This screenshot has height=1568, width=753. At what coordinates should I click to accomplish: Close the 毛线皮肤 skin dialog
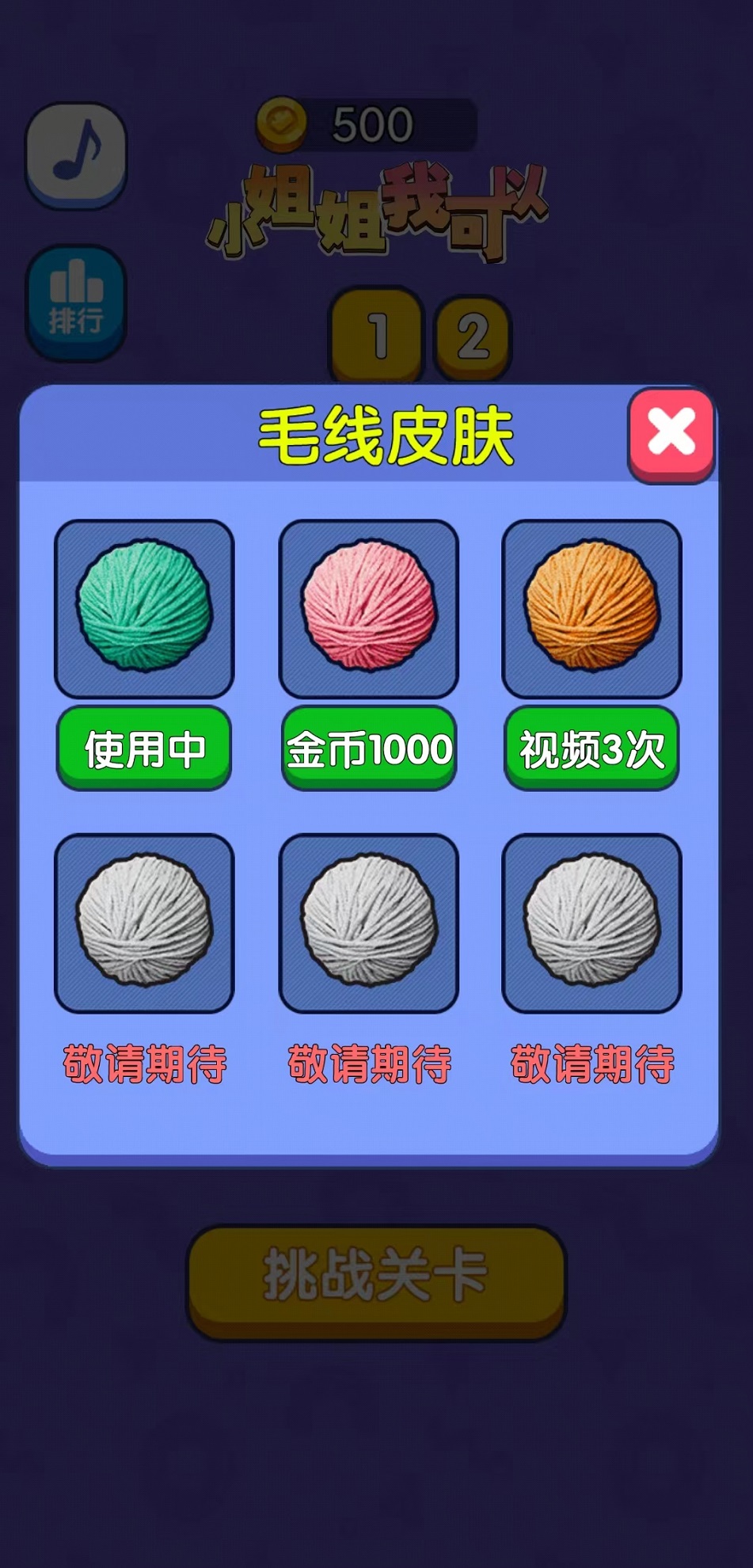point(674,432)
